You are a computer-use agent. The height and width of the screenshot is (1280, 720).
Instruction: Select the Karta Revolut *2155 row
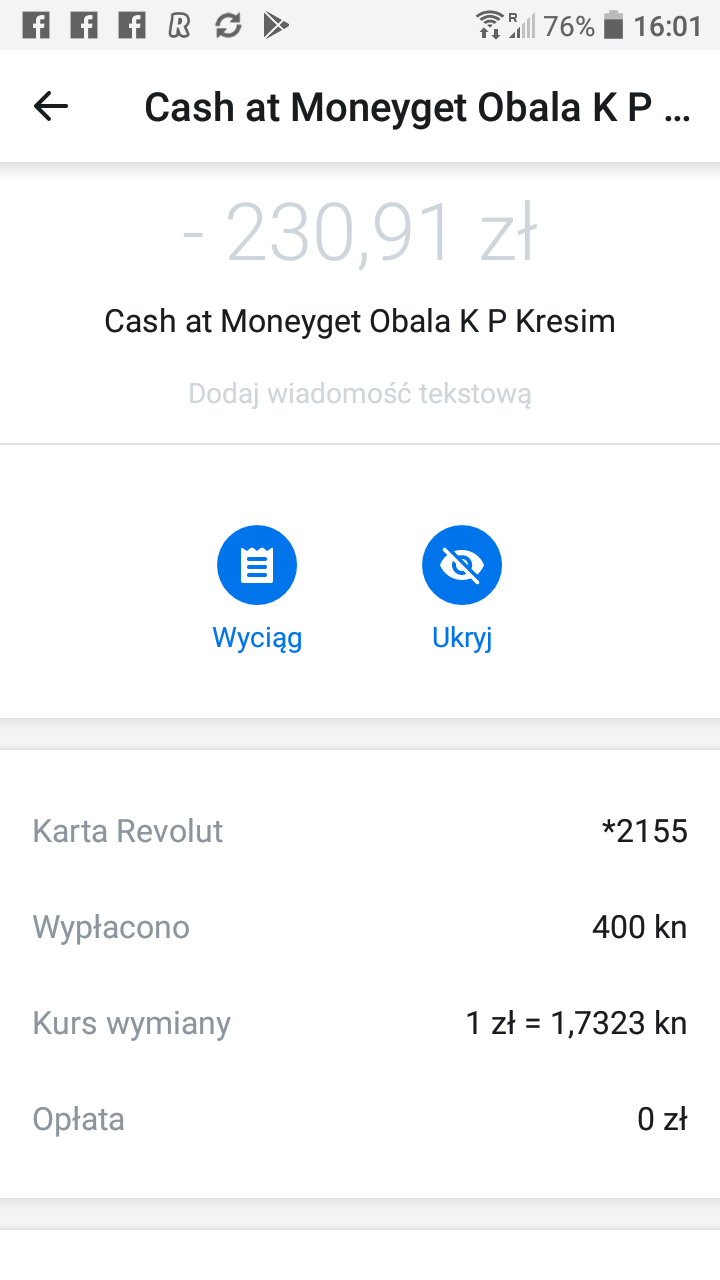pyautogui.click(x=360, y=830)
